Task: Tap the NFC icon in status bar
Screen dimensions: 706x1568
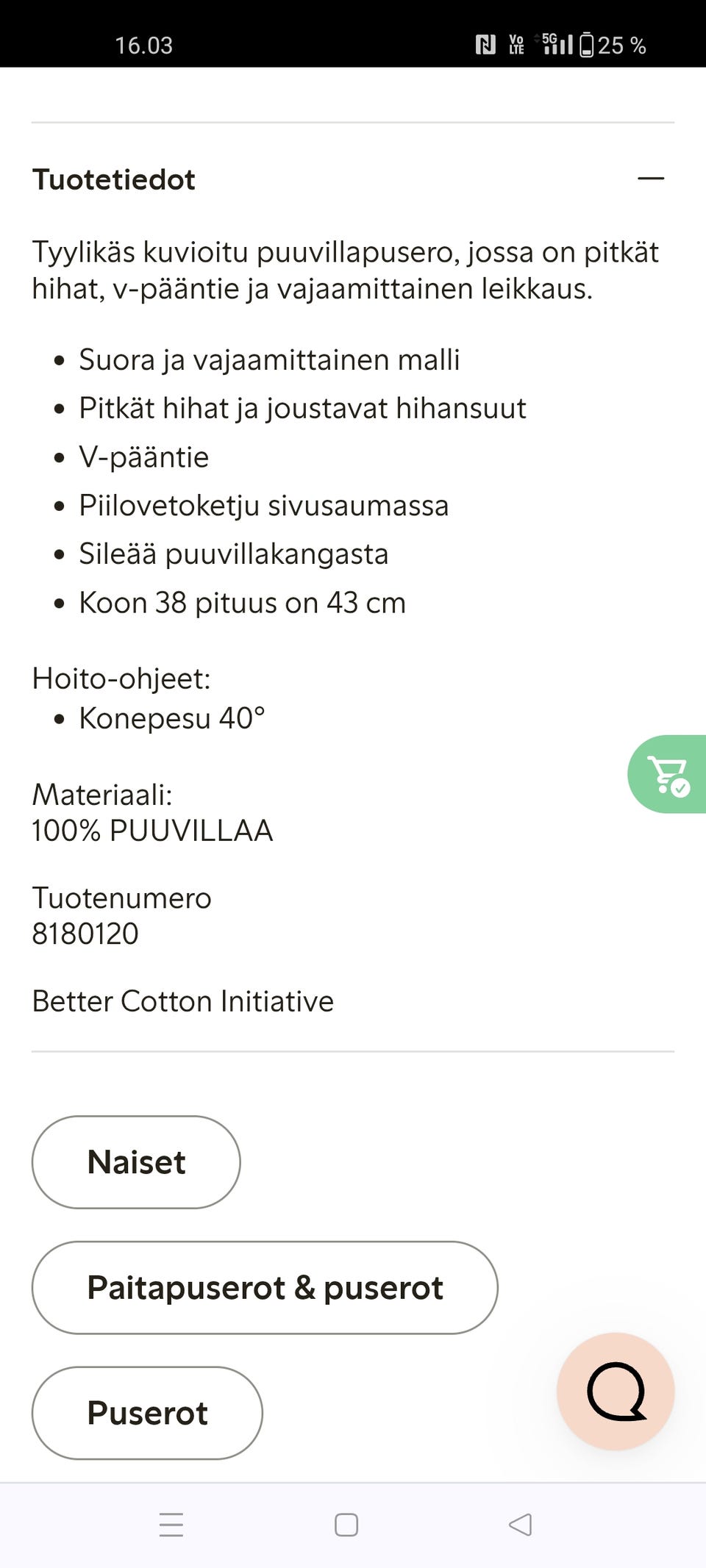Action: pyautogui.click(x=485, y=44)
